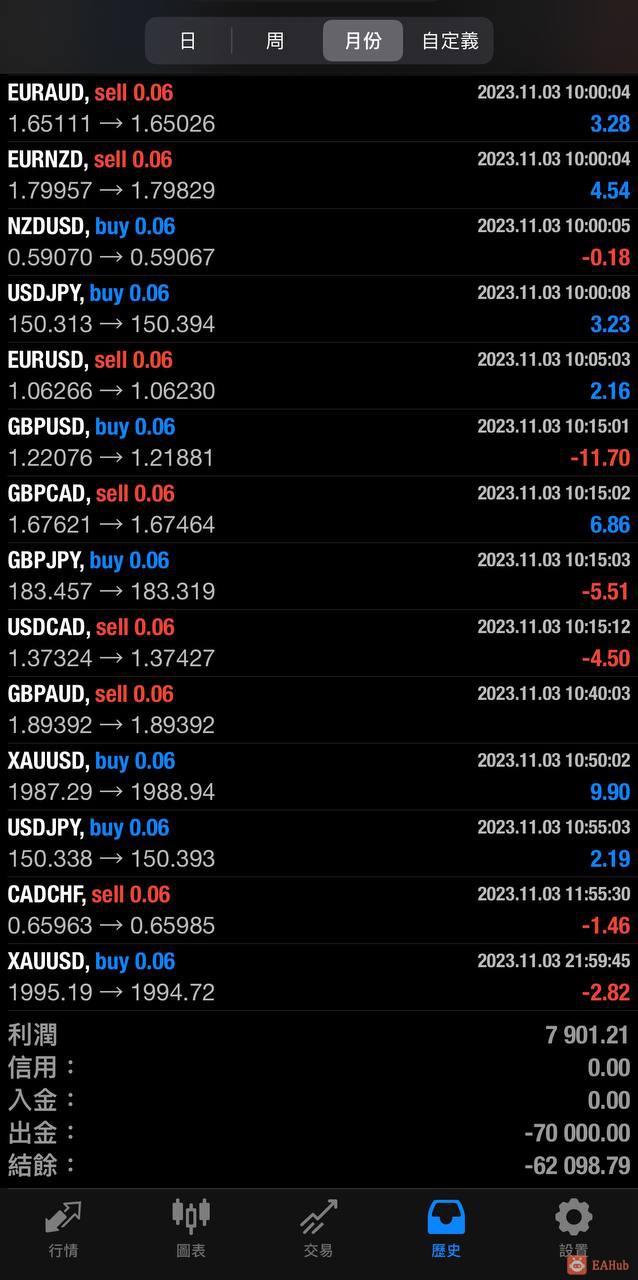Show details of the GBPCAD sell trade
638x1280 pixels.
click(319, 509)
